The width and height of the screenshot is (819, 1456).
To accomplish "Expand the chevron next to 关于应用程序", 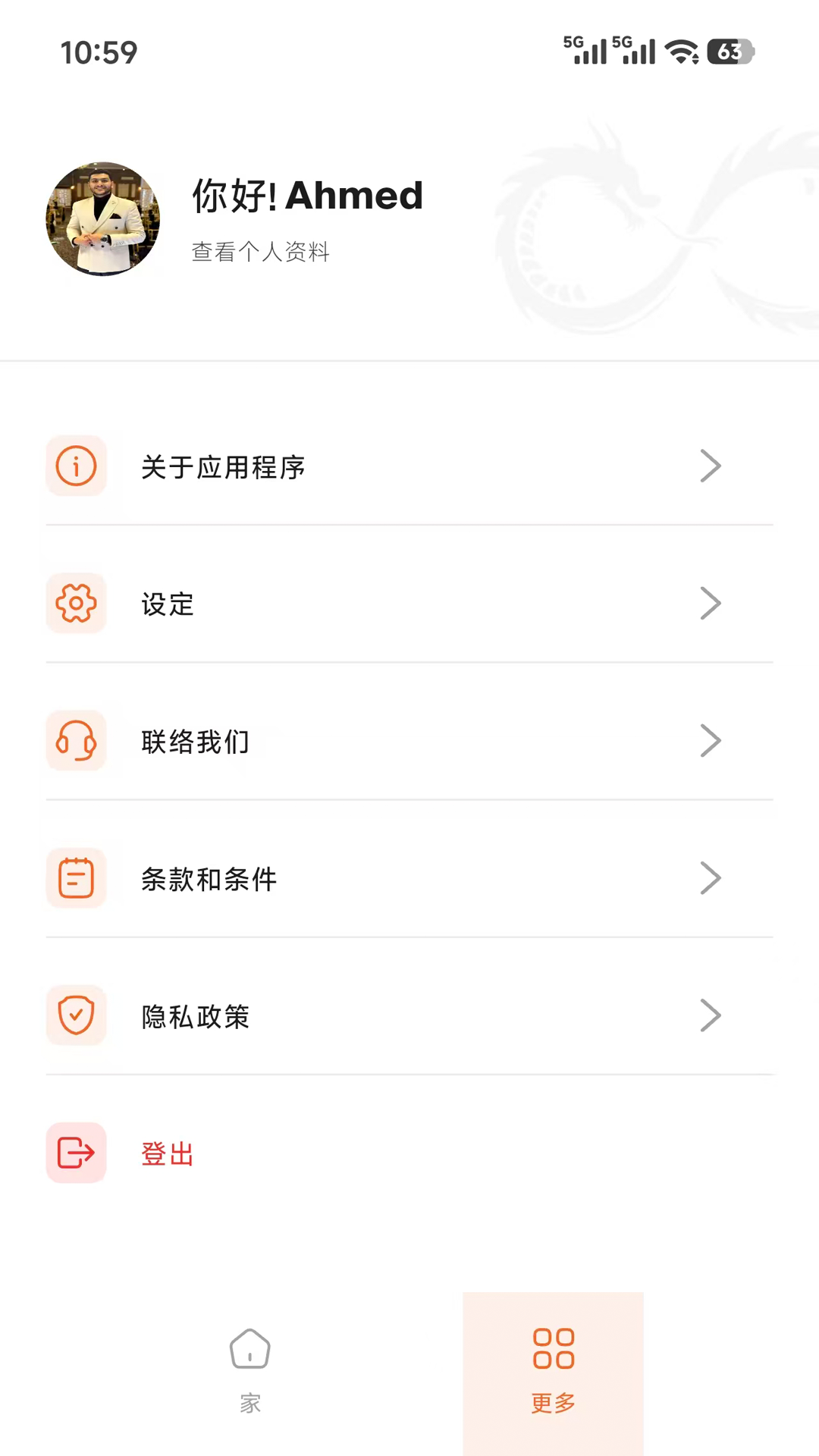I will click(x=711, y=466).
